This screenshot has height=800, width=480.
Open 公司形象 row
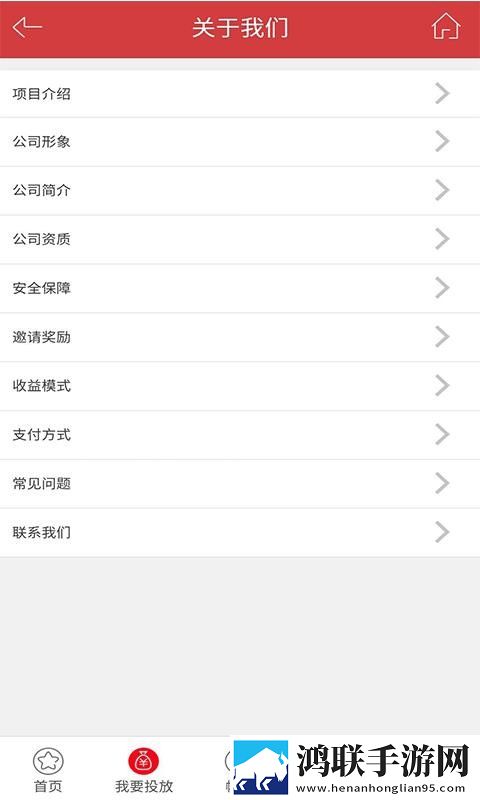[x=240, y=142]
